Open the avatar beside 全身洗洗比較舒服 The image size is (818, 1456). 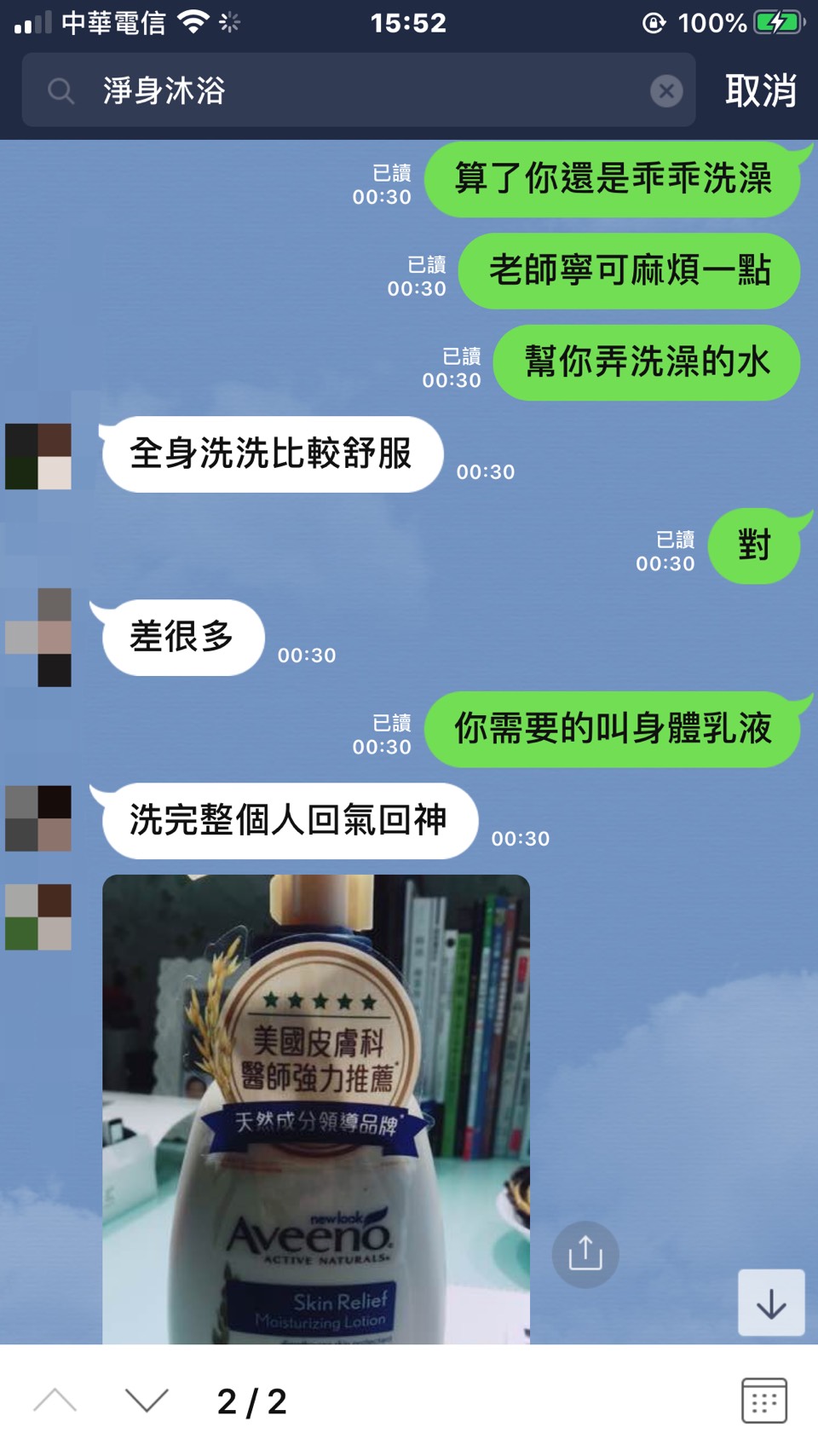point(38,456)
